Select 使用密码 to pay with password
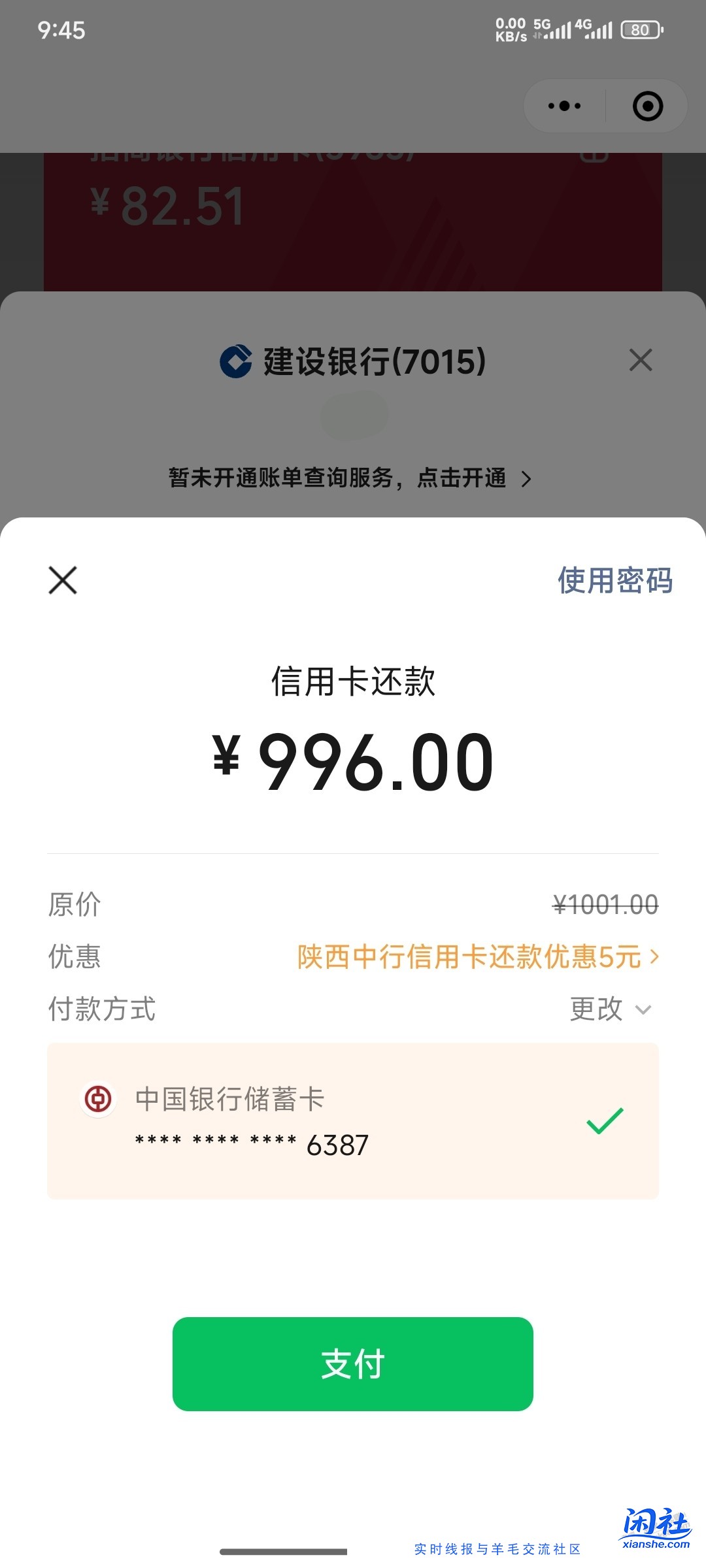This screenshot has height=1568, width=706. (x=614, y=580)
